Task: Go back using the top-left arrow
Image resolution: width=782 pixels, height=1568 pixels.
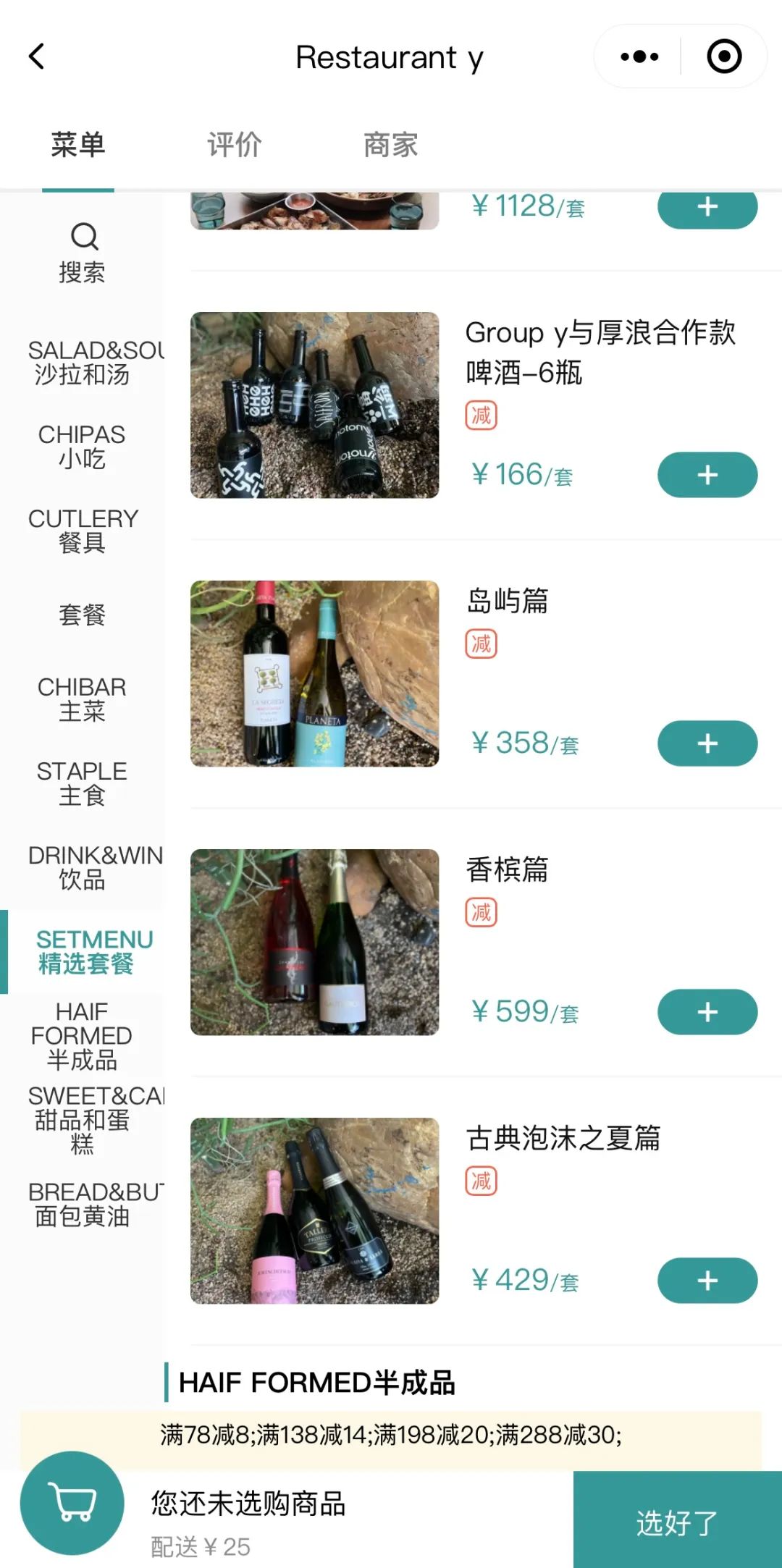Action: tap(37, 56)
